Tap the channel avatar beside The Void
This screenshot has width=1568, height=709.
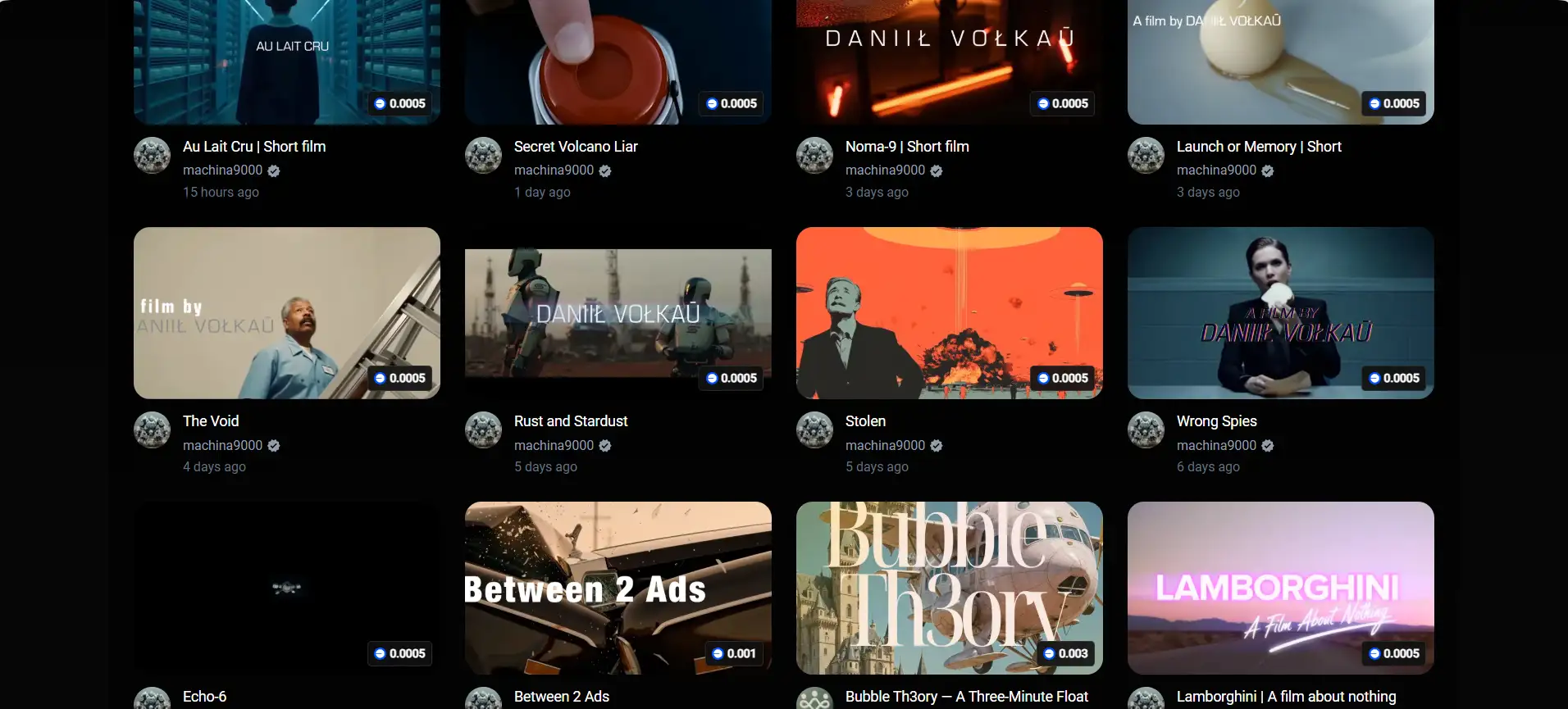pyautogui.click(x=152, y=429)
